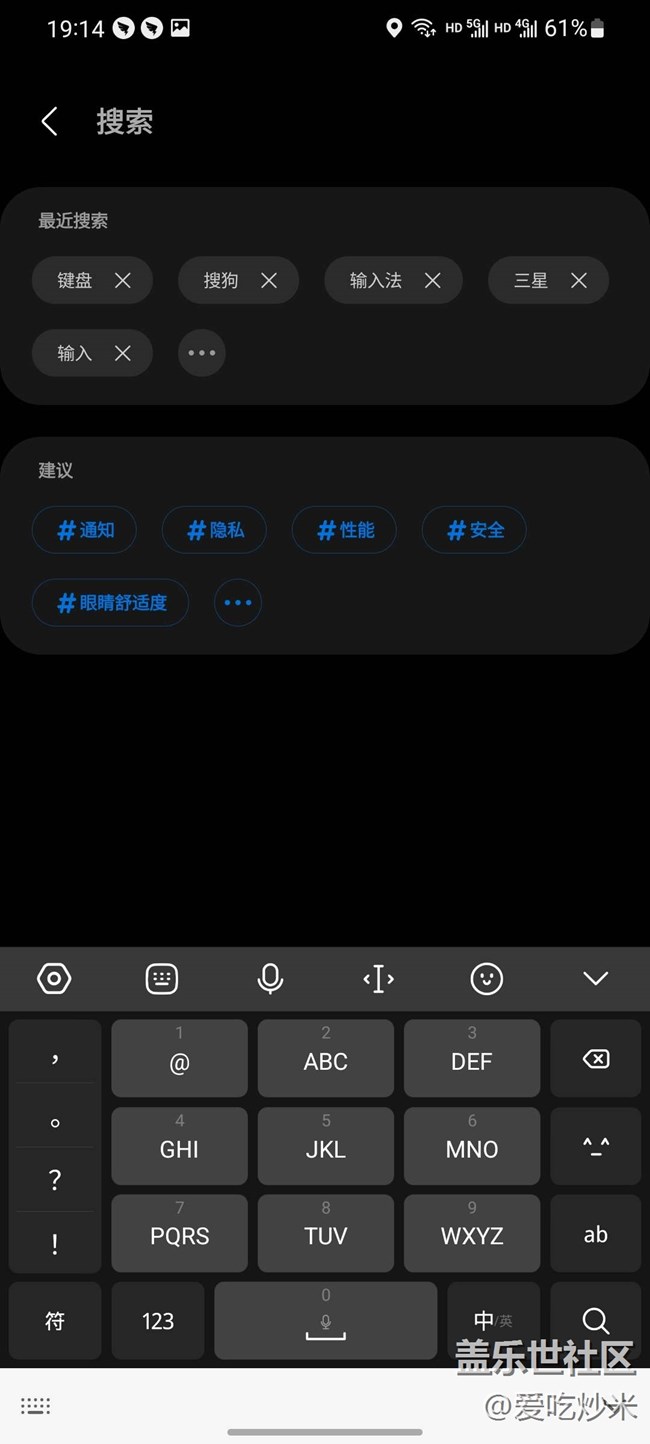The width and height of the screenshot is (650, 1444).
Task: Select the #安全 suggestion
Action: (x=475, y=530)
